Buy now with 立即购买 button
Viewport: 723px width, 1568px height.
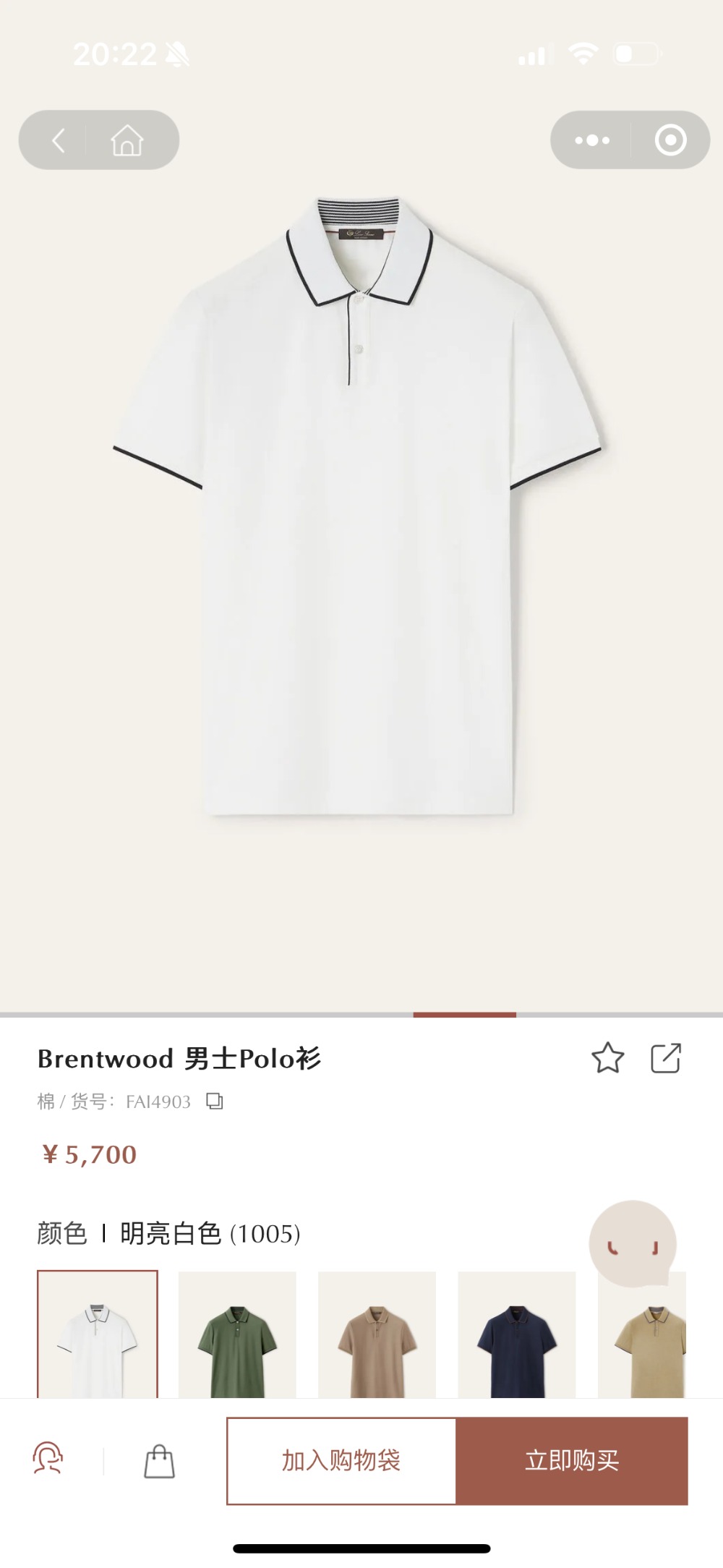click(572, 1461)
